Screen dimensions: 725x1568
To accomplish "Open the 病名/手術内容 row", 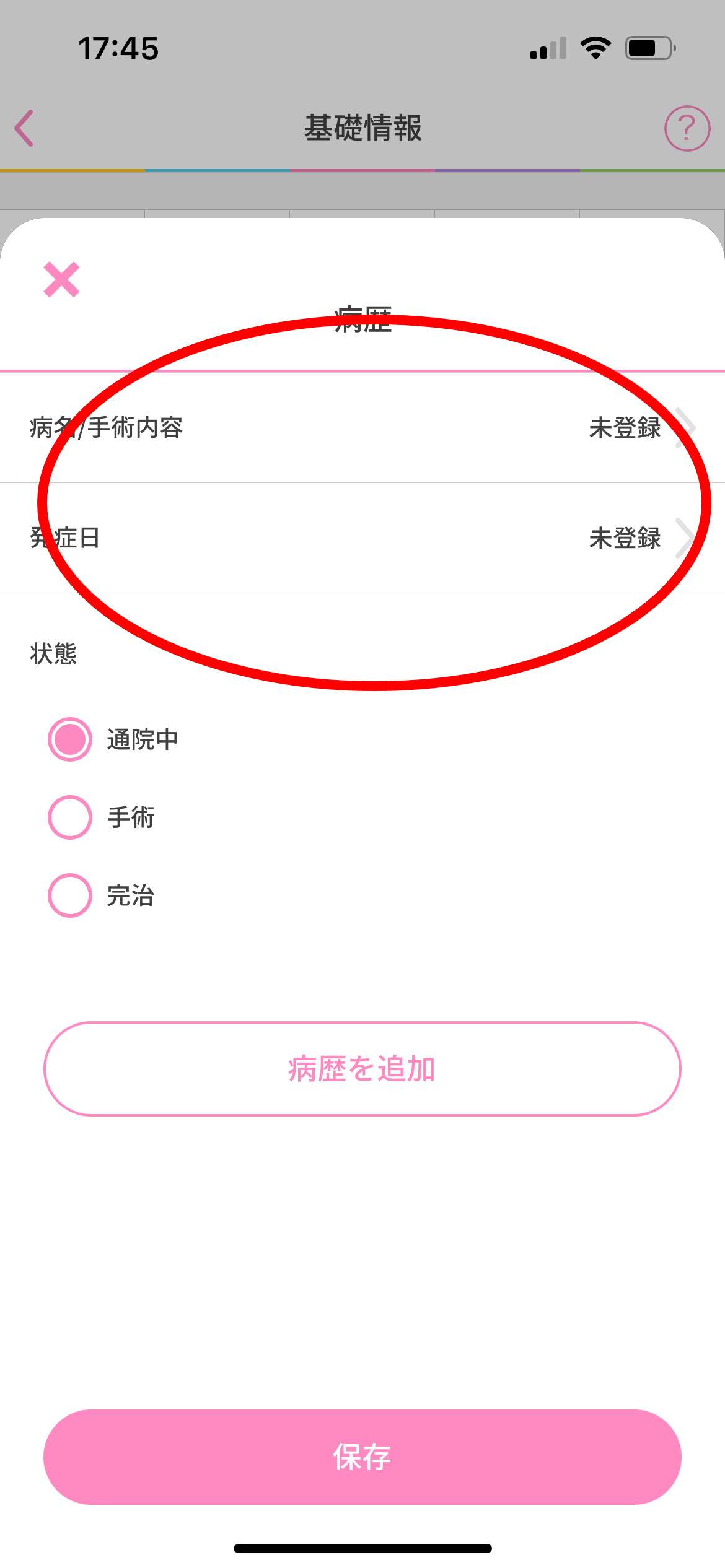I will pyautogui.click(x=362, y=427).
